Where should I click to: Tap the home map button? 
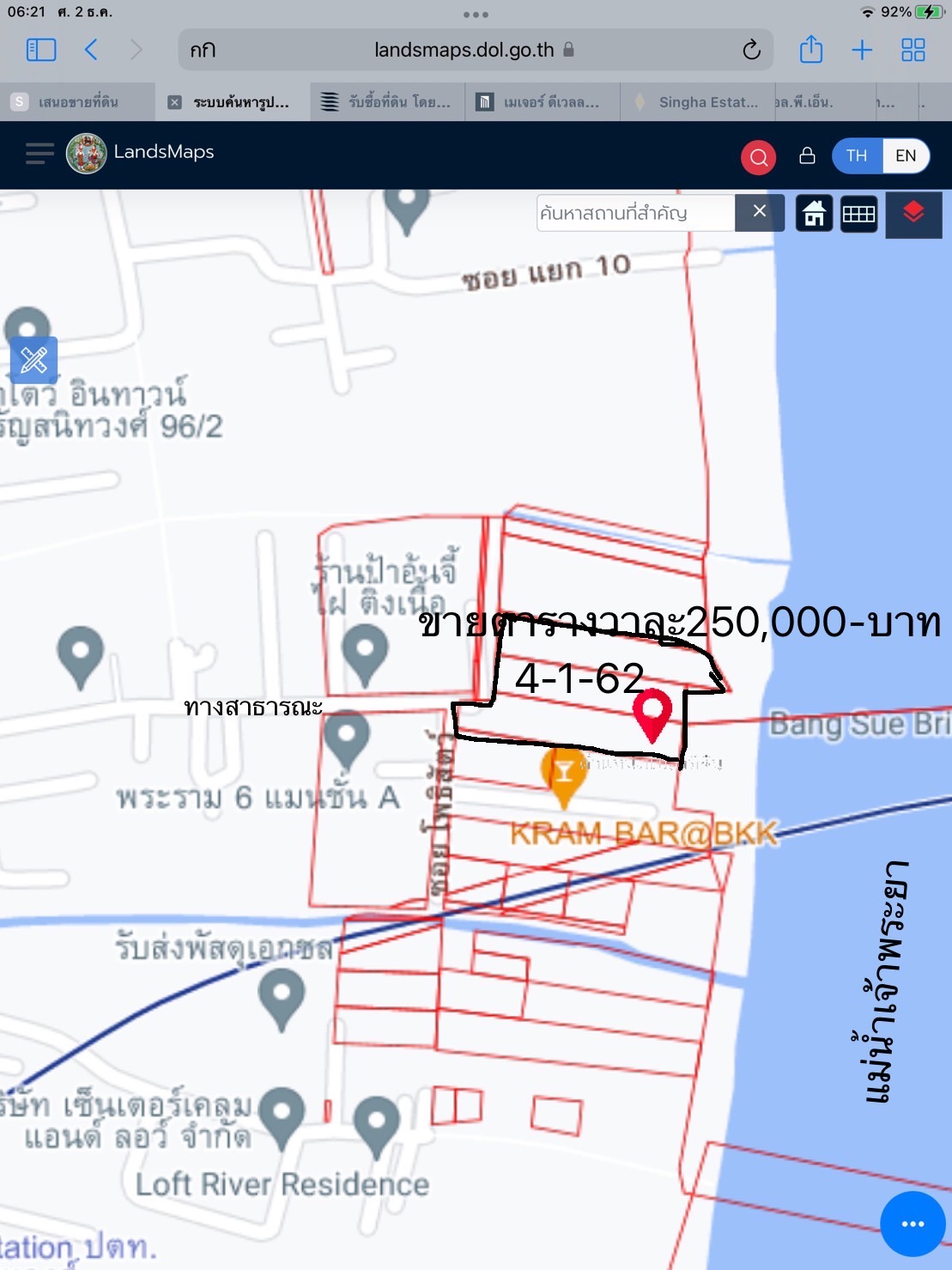814,214
